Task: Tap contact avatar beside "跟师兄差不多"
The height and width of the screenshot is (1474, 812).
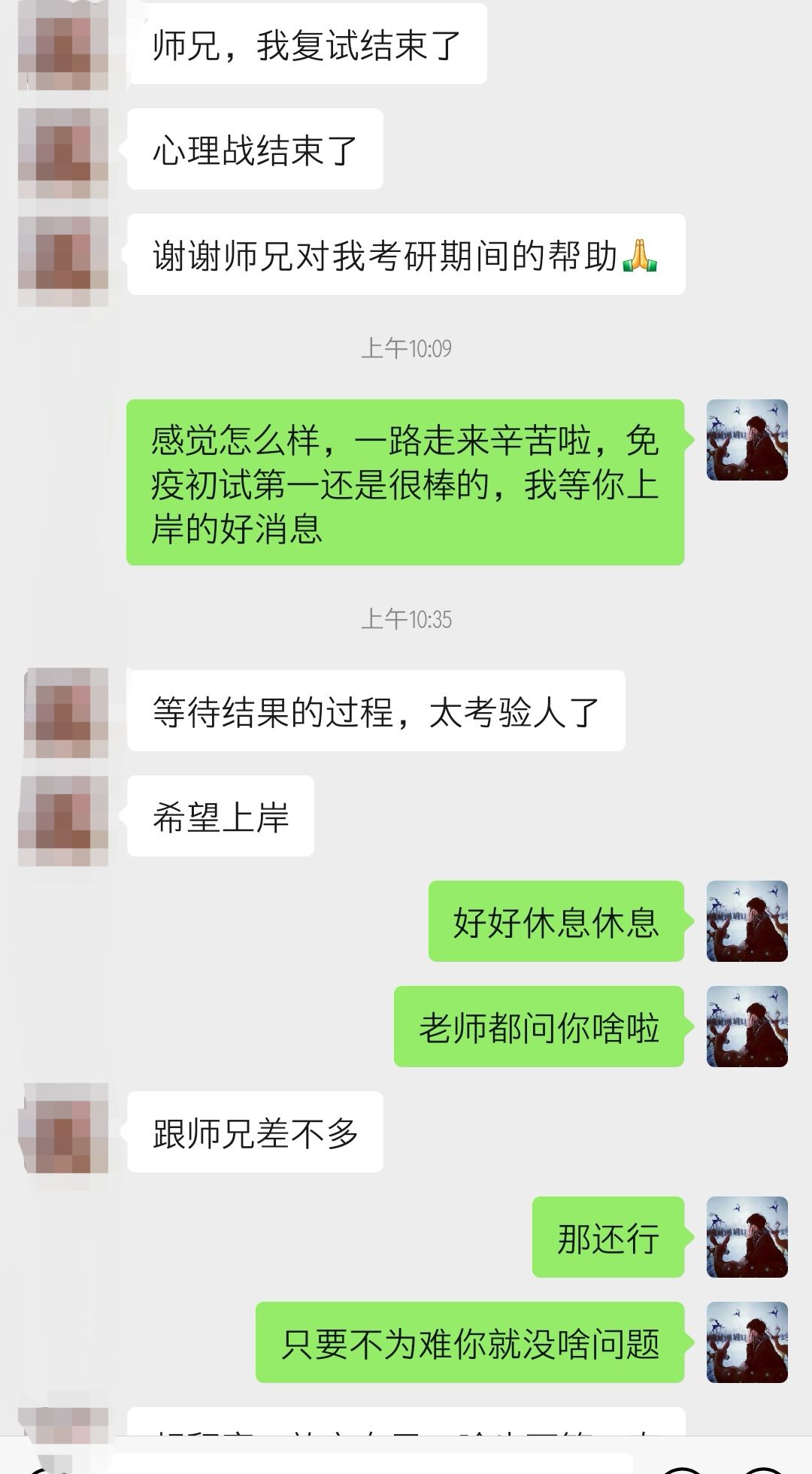Action: click(64, 1128)
